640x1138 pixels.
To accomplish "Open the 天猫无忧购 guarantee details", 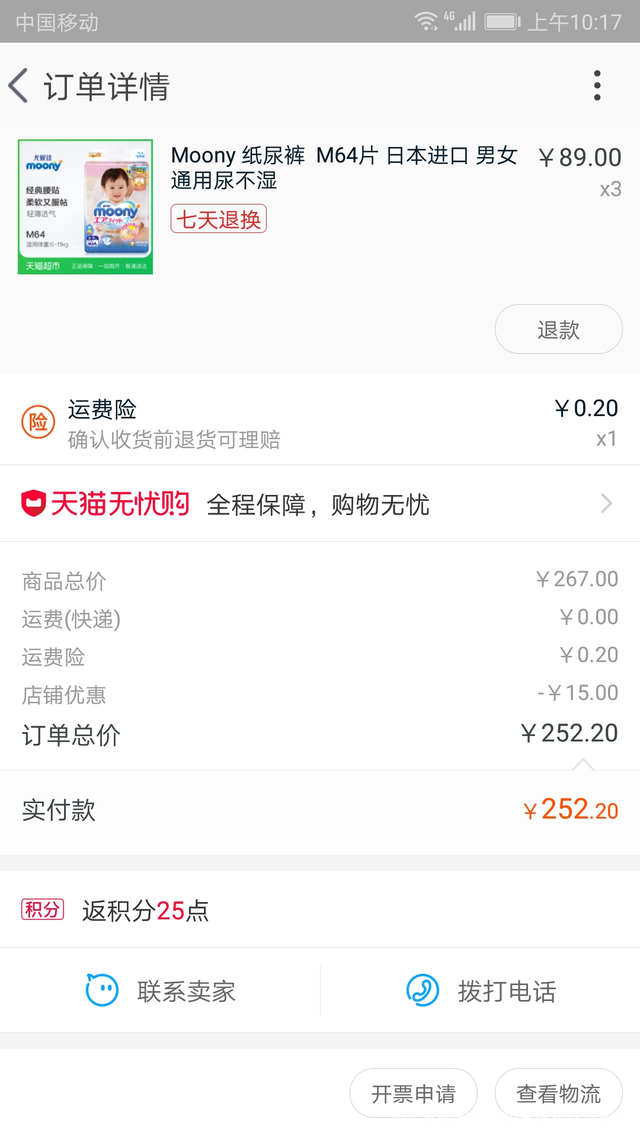I will pos(320,504).
